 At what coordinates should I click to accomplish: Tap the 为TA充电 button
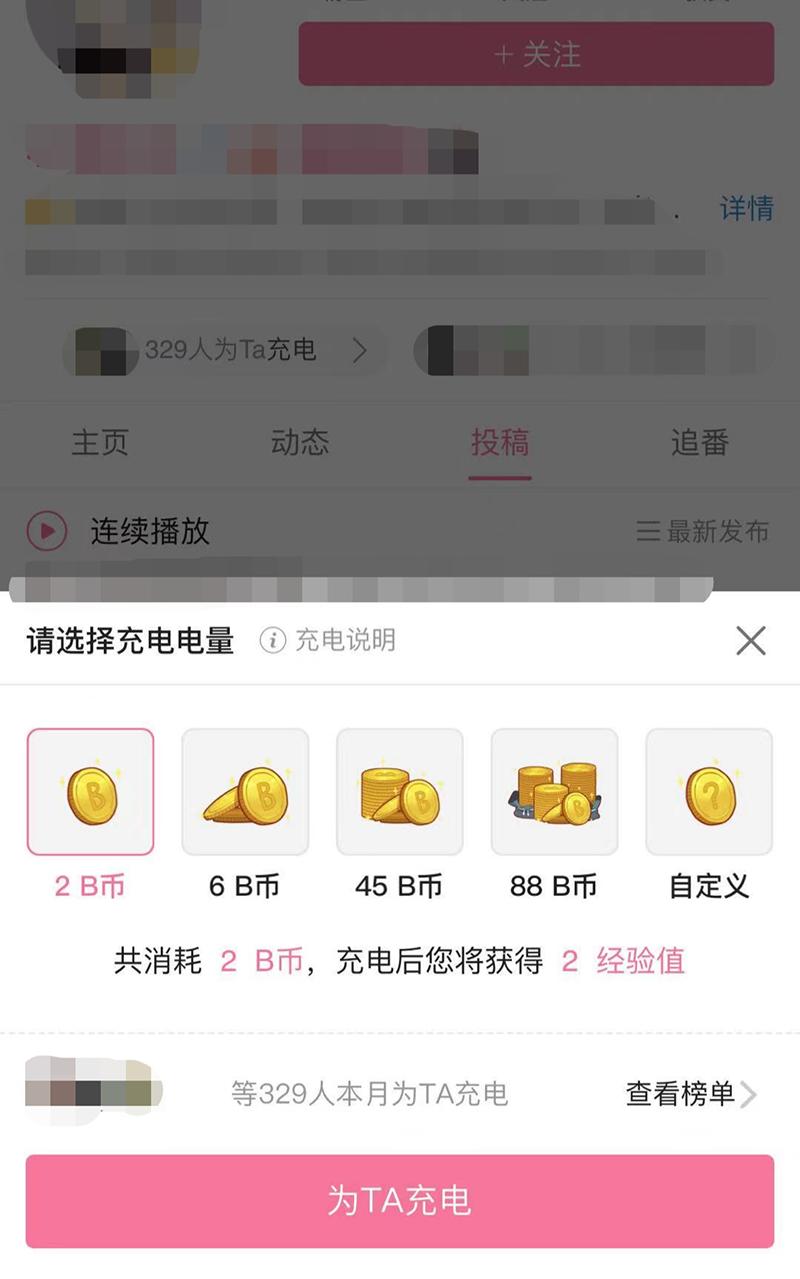pos(400,1201)
